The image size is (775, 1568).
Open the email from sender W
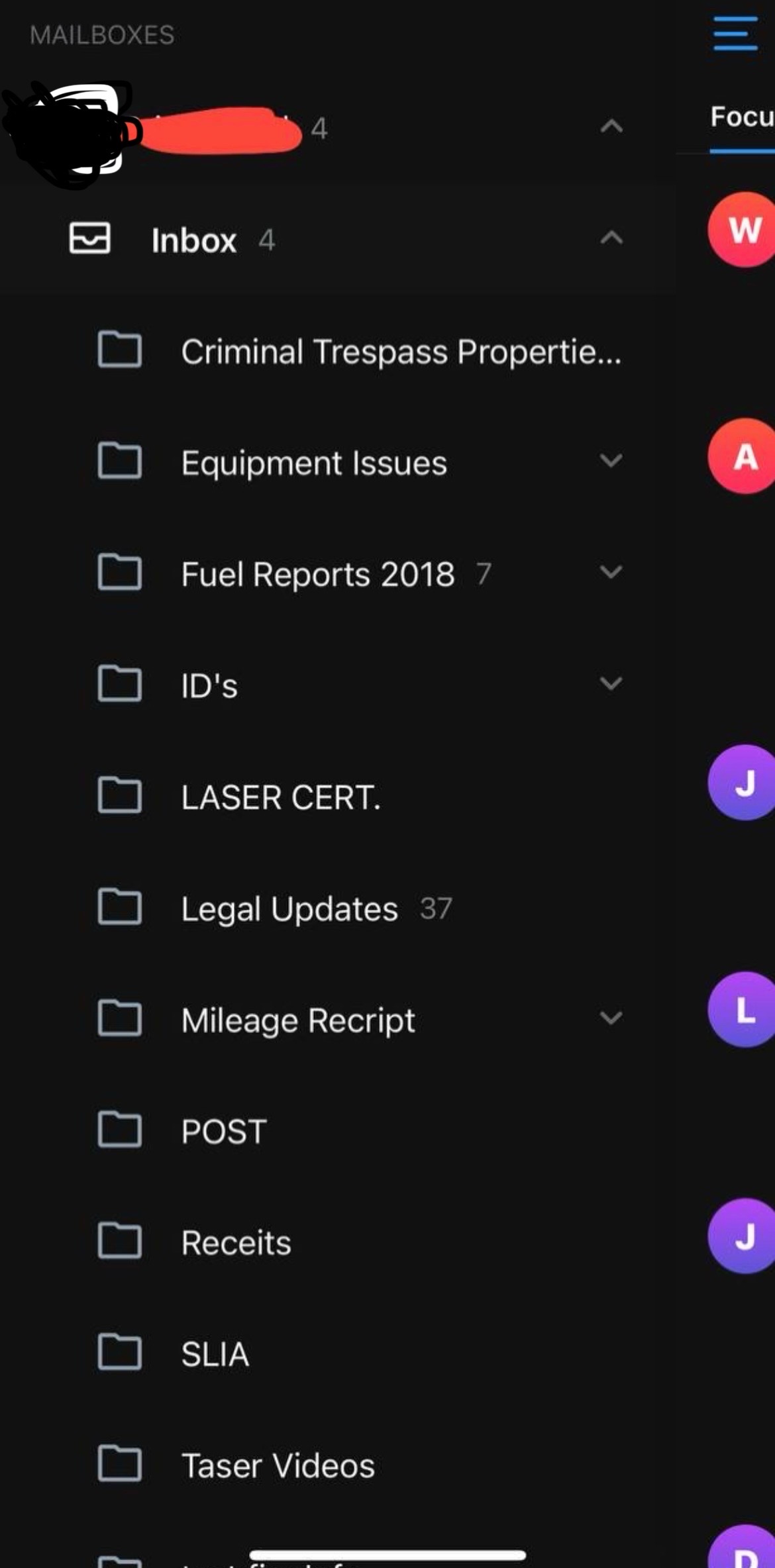click(x=743, y=230)
